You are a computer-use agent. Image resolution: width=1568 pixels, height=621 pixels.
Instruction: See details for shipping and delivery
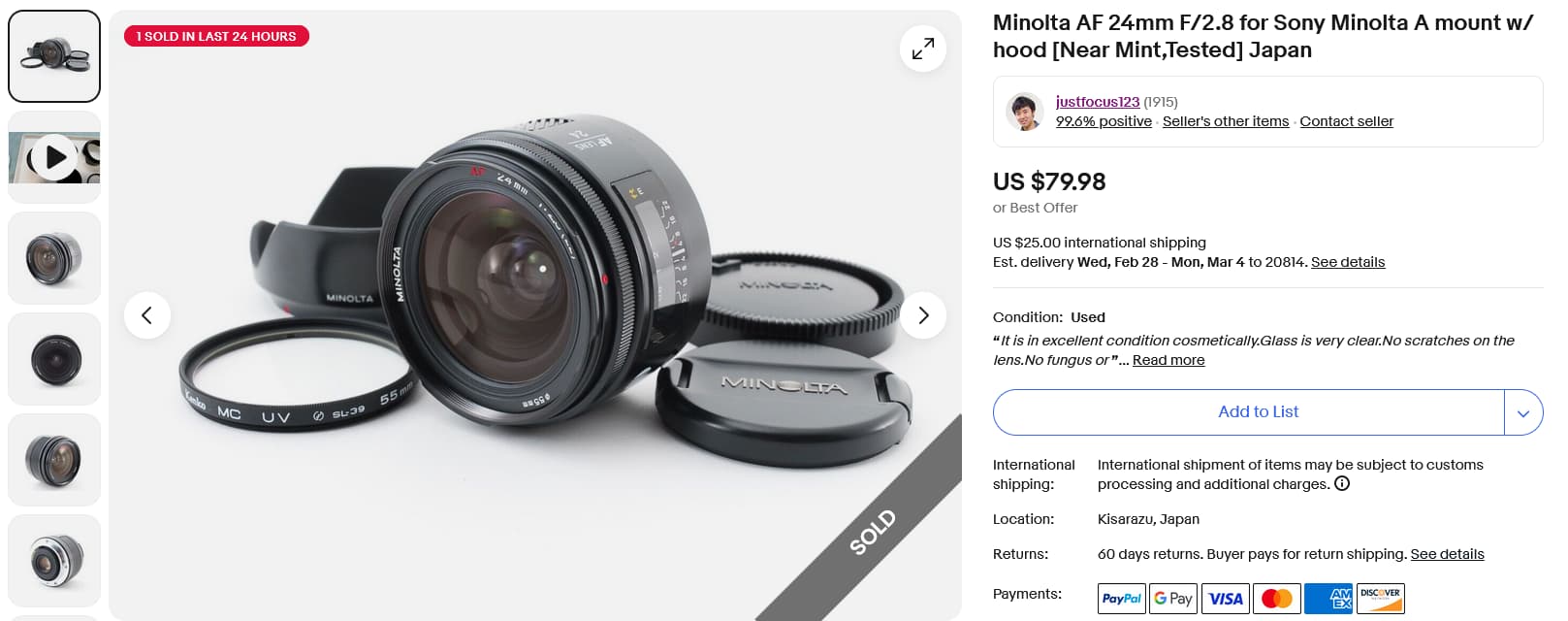(1347, 262)
